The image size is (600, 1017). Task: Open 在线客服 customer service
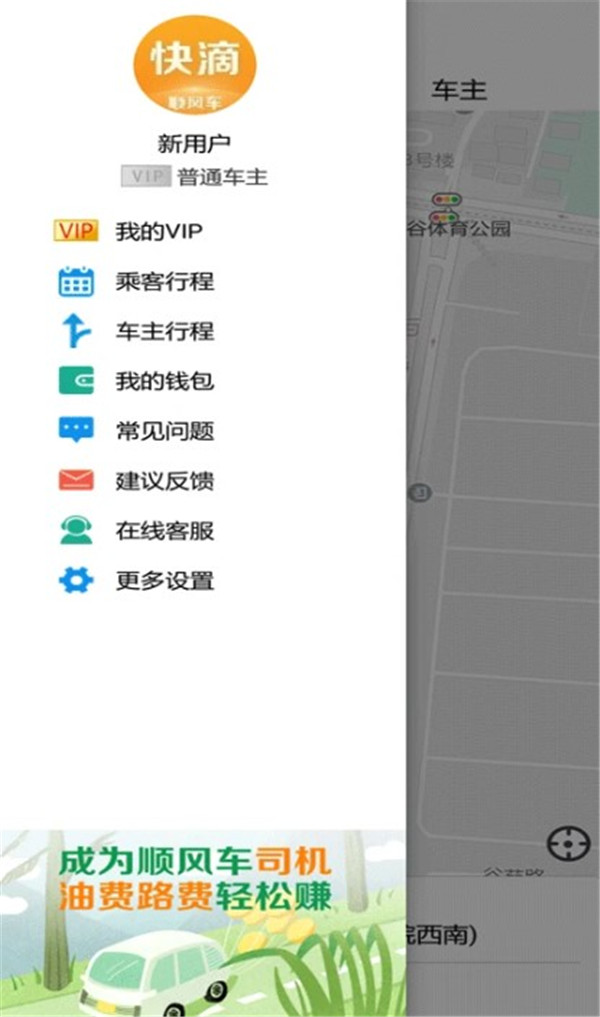point(163,531)
